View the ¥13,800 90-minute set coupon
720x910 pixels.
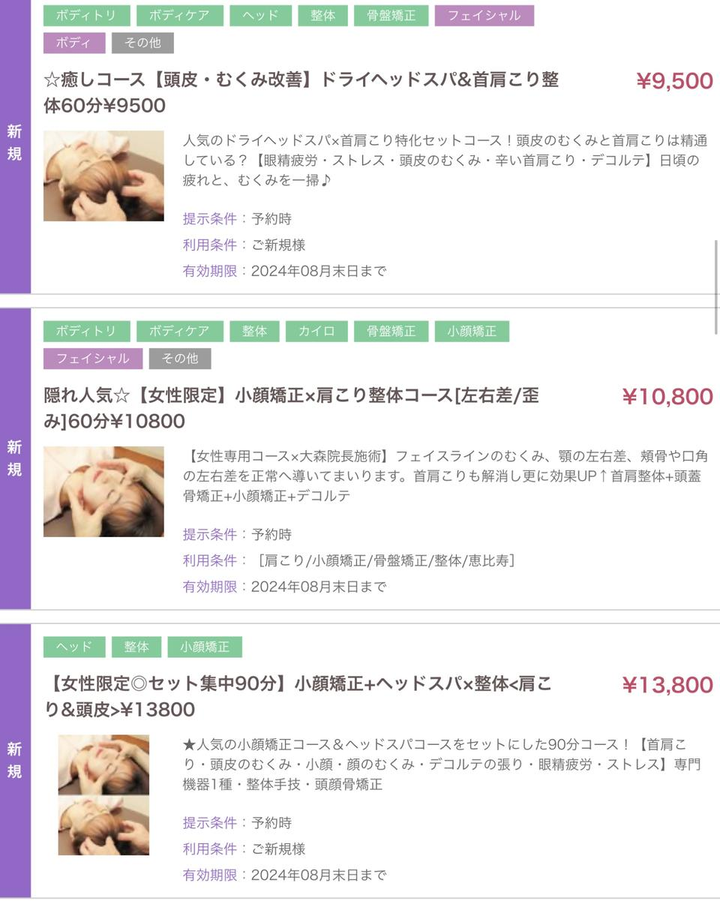[x=300, y=696]
